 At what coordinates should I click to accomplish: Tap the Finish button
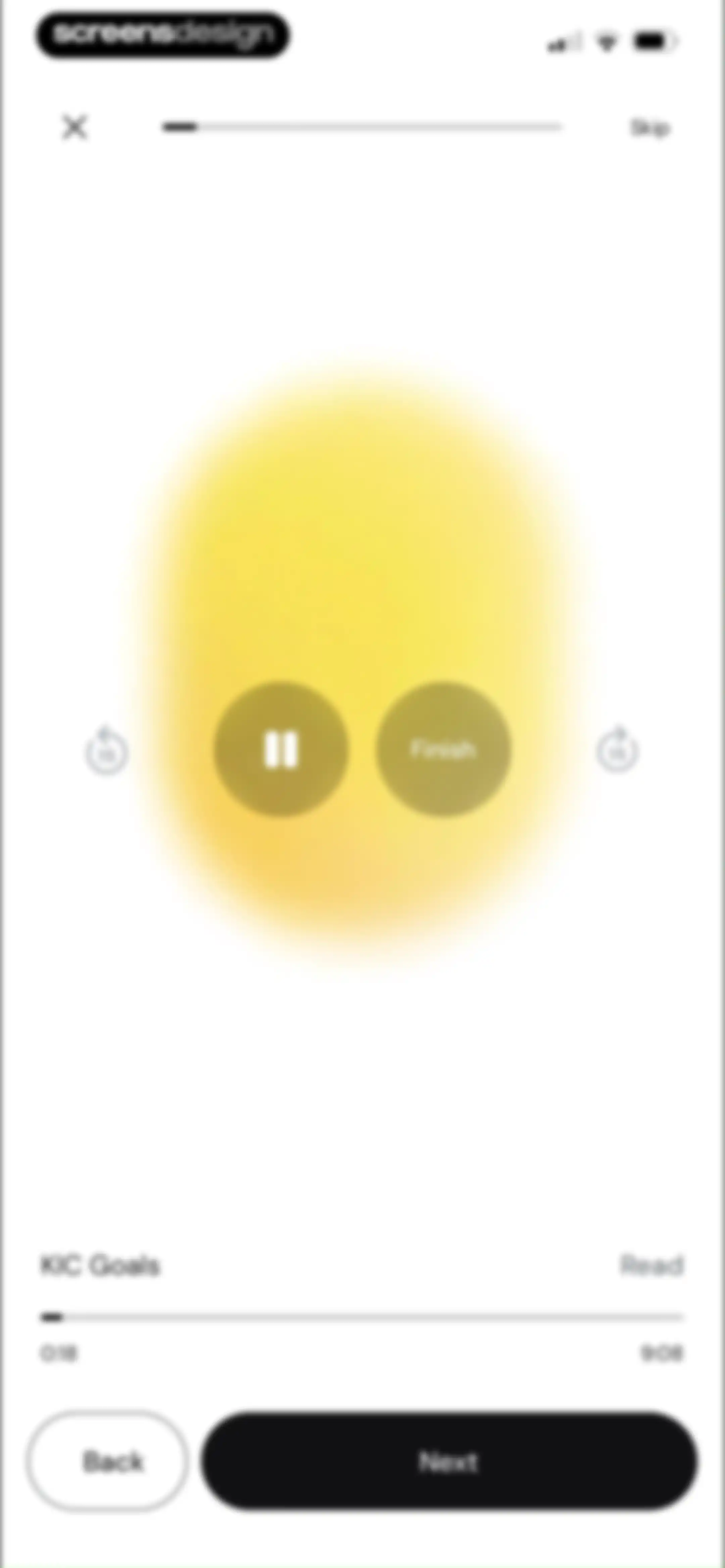pyautogui.click(x=443, y=749)
